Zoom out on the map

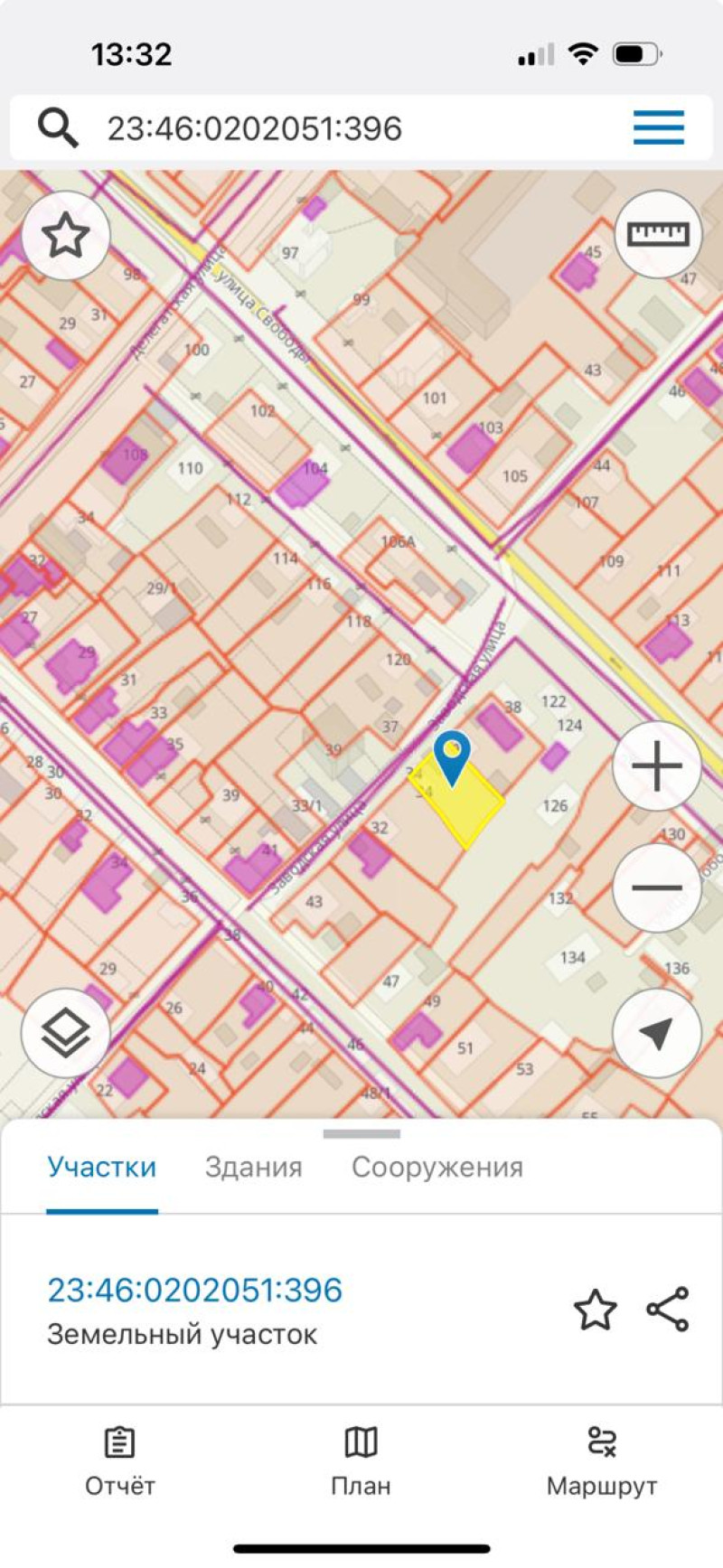click(x=657, y=887)
